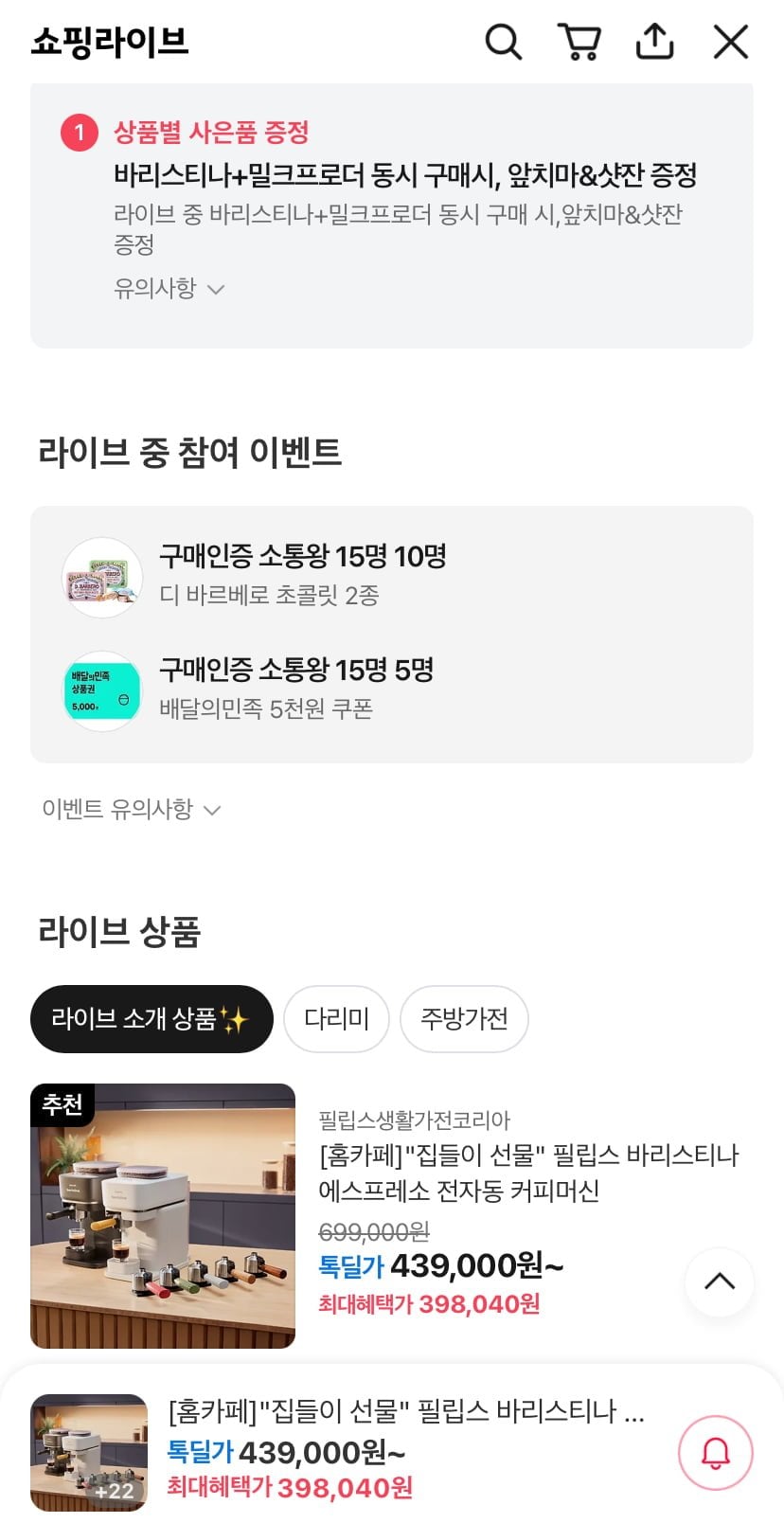Turn on the notification bell alert
The image size is (784, 1523).
click(715, 1452)
